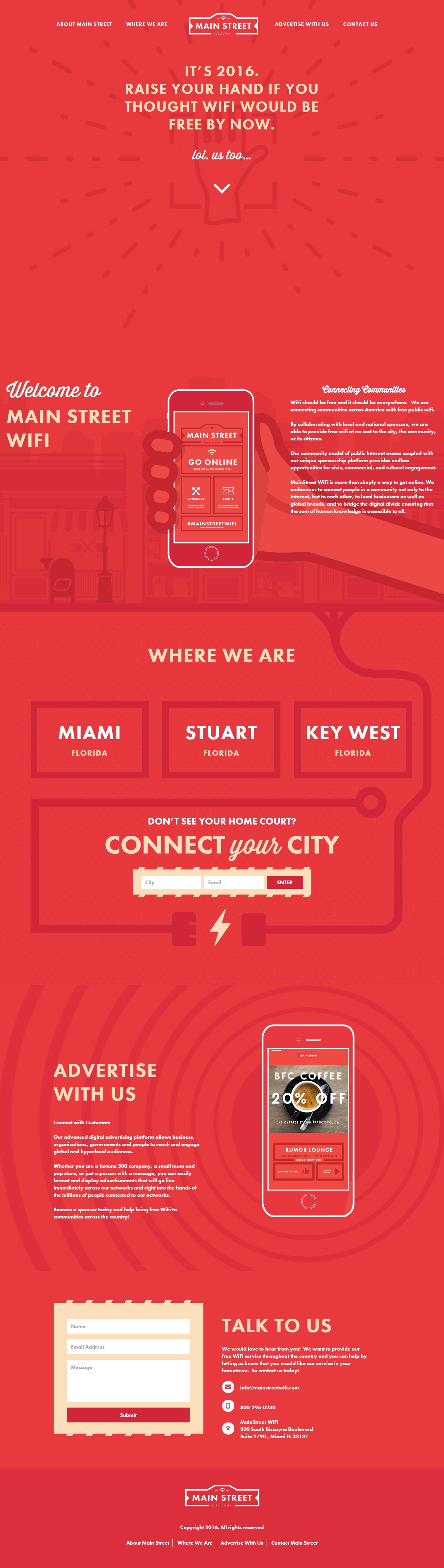Open Advertise With Us in top menu
This screenshot has width=444, height=1568.
tap(302, 24)
